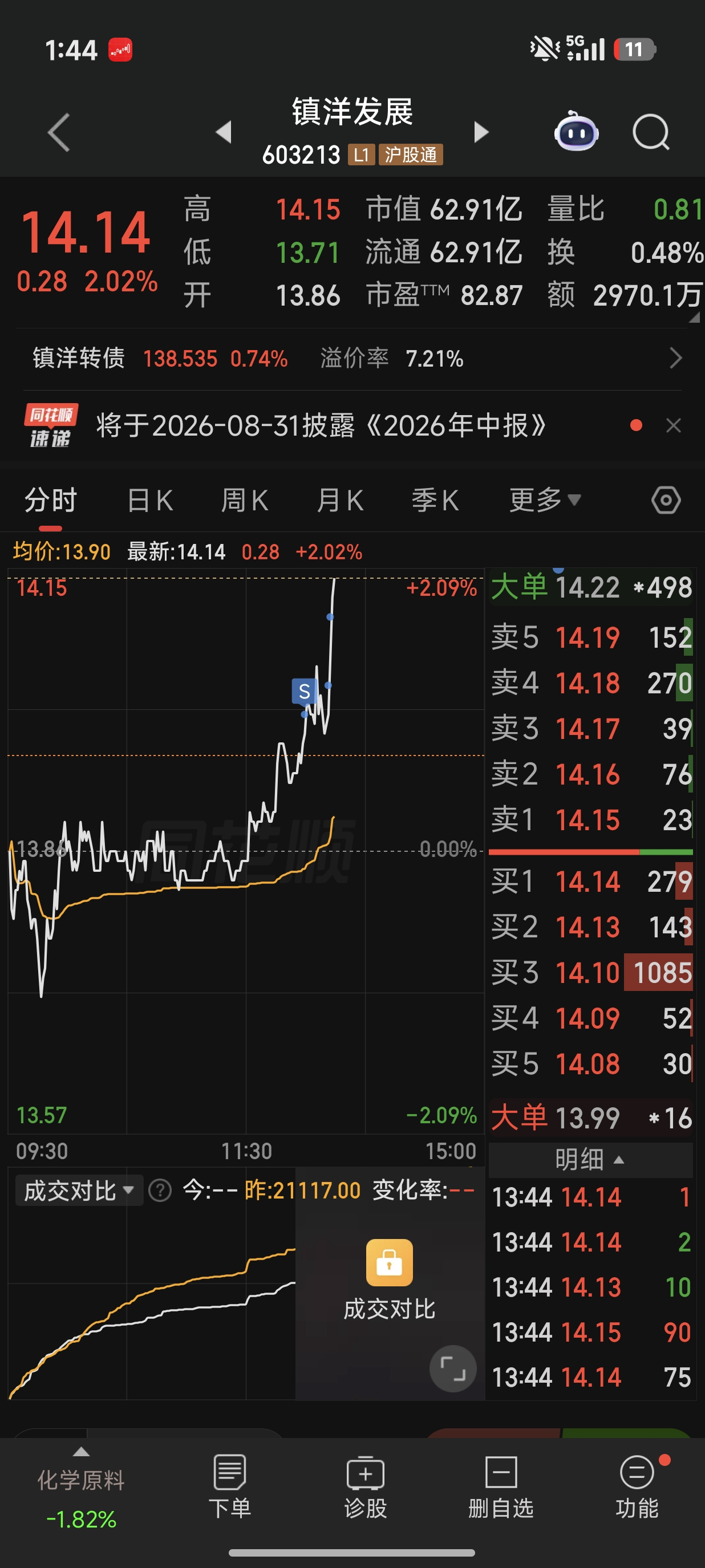Dismiss the 同花顺速递 announcement banner

tap(673, 425)
